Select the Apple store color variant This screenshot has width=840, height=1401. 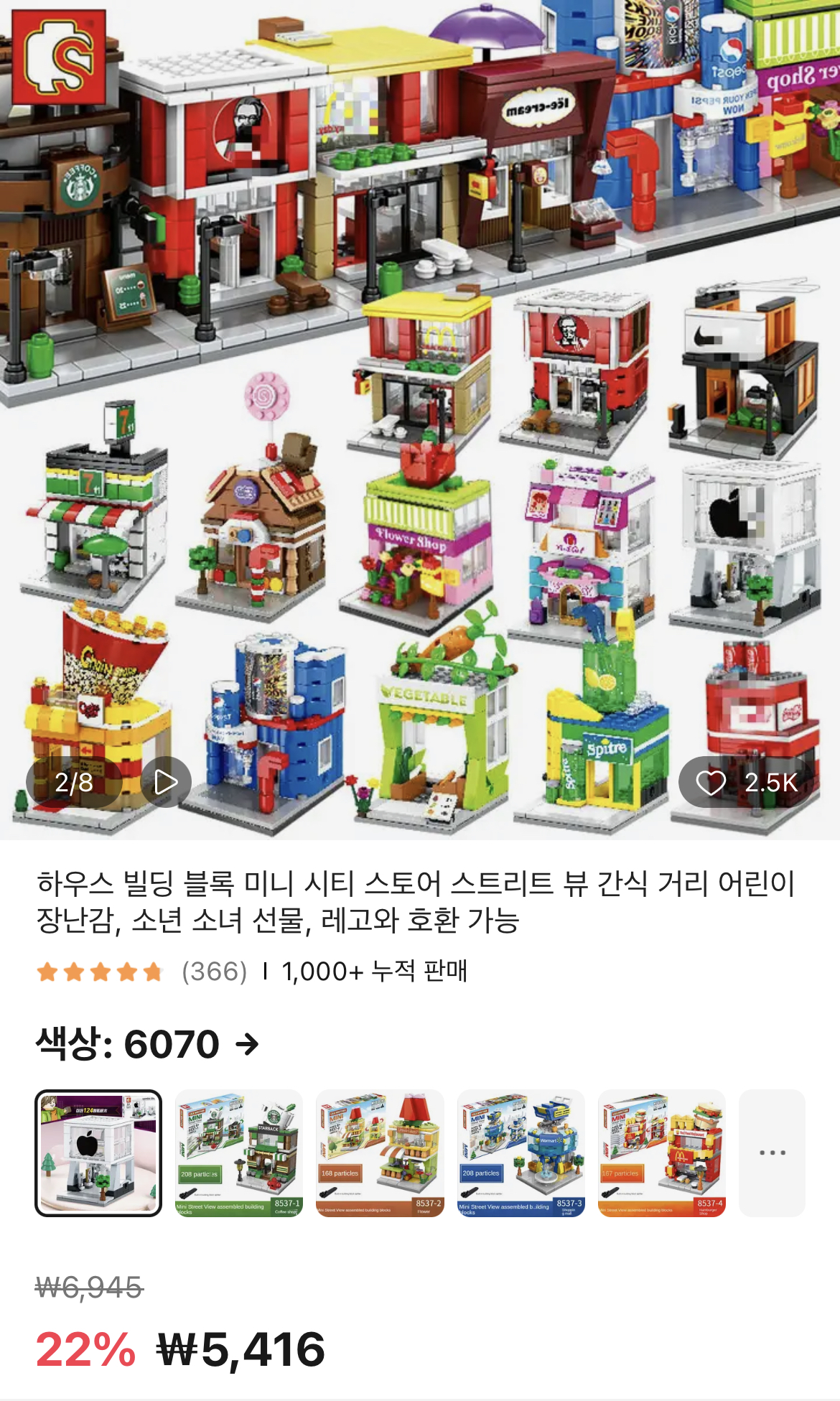pos(98,1153)
